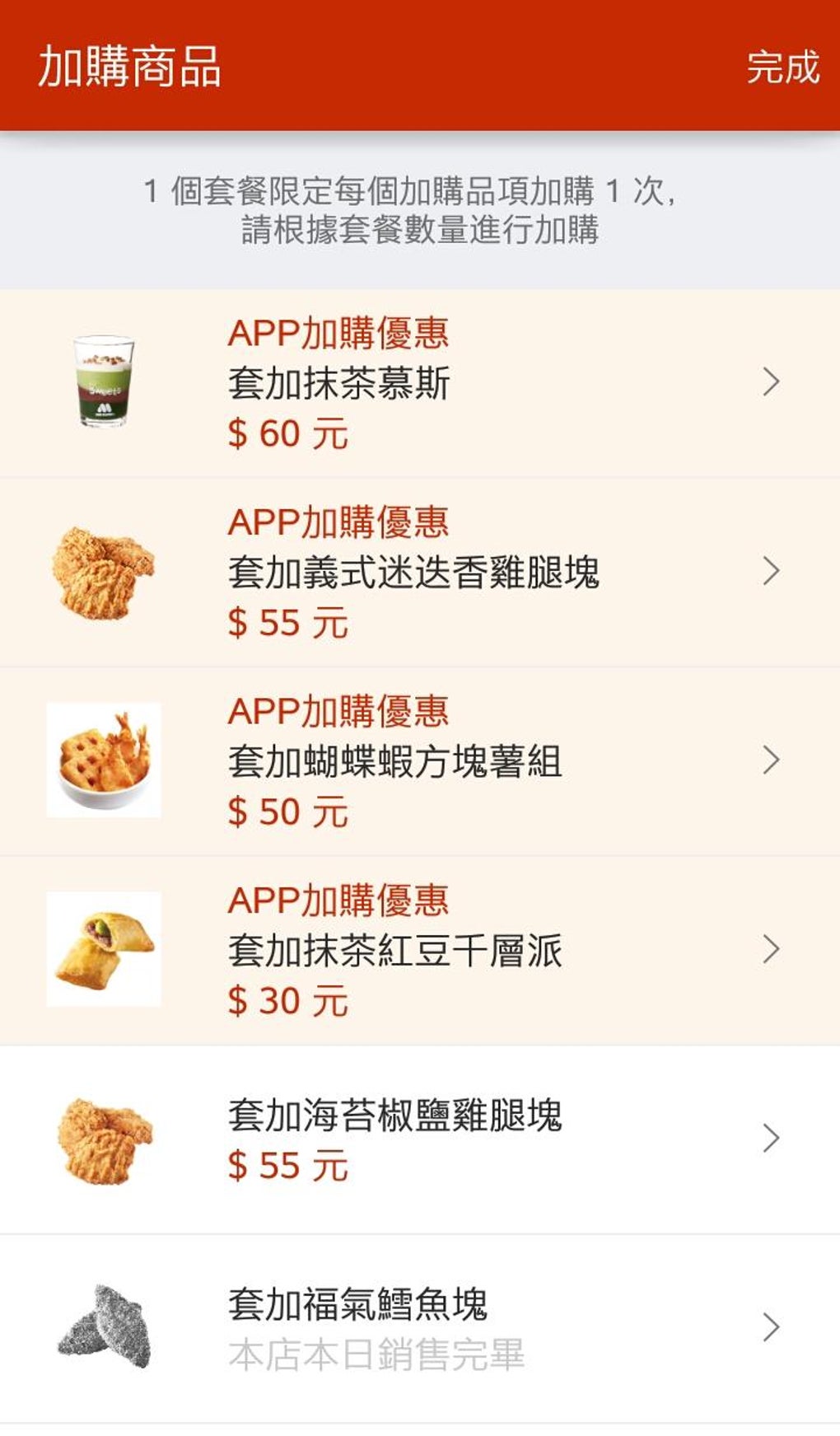The height and width of the screenshot is (1436, 840).
Task: Open 套加抹茶紅豆千層派 add-on row
Action: (420, 950)
